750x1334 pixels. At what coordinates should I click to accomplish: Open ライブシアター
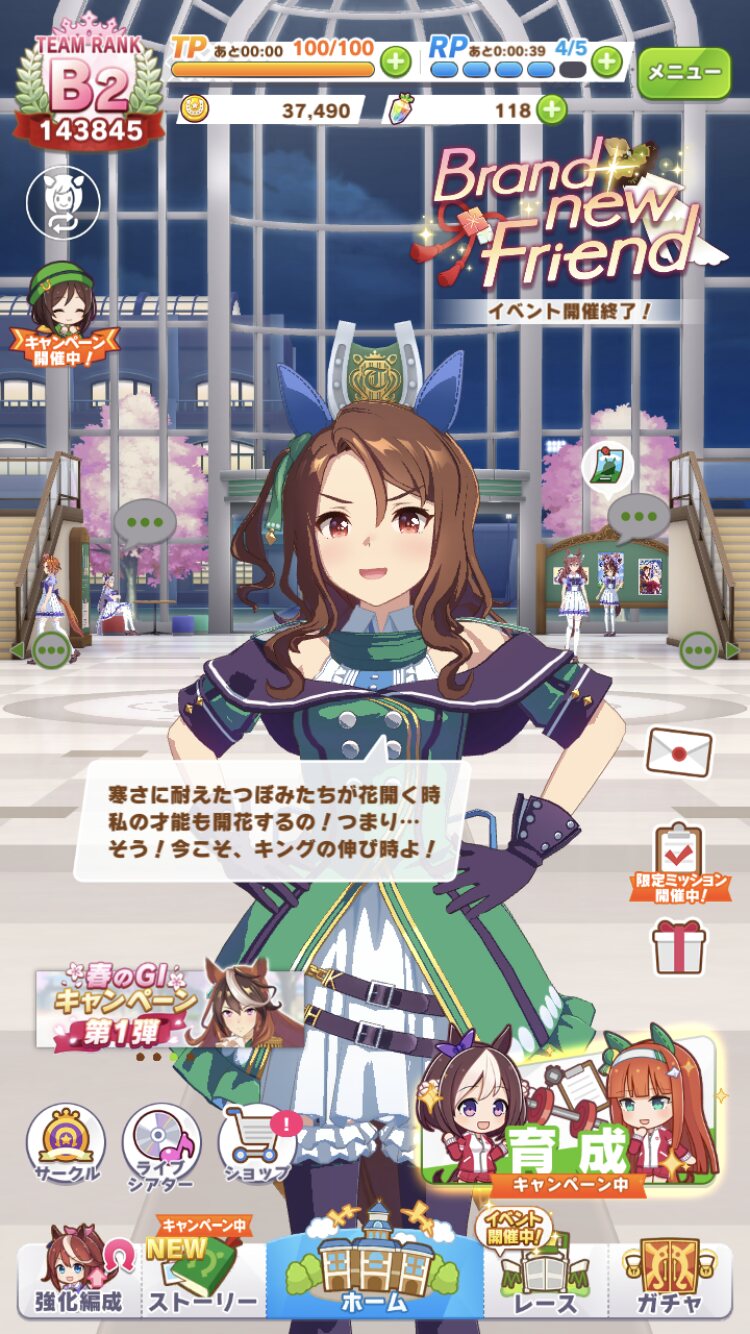pos(161,1144)
